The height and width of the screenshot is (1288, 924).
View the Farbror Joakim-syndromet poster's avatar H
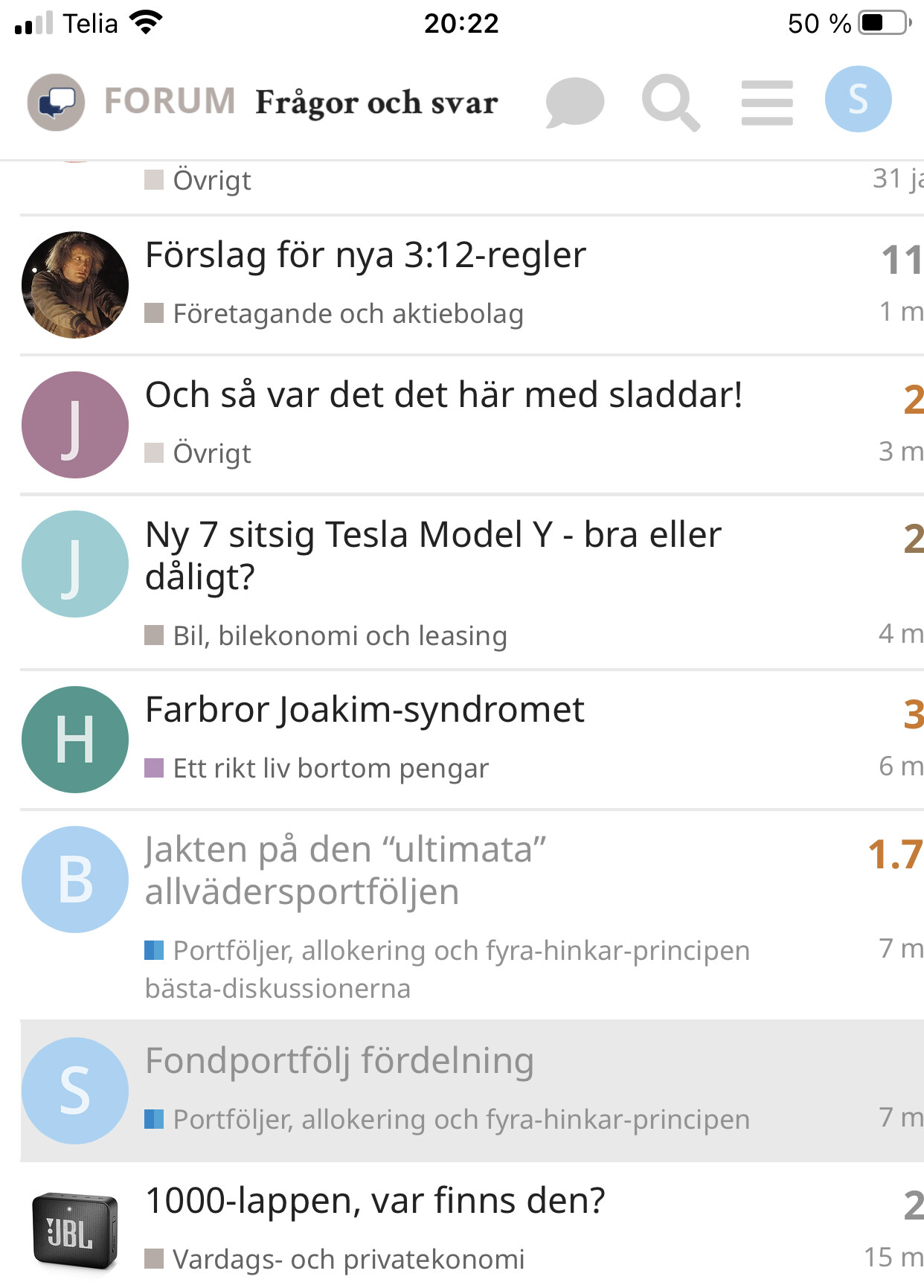coord(75,740)
